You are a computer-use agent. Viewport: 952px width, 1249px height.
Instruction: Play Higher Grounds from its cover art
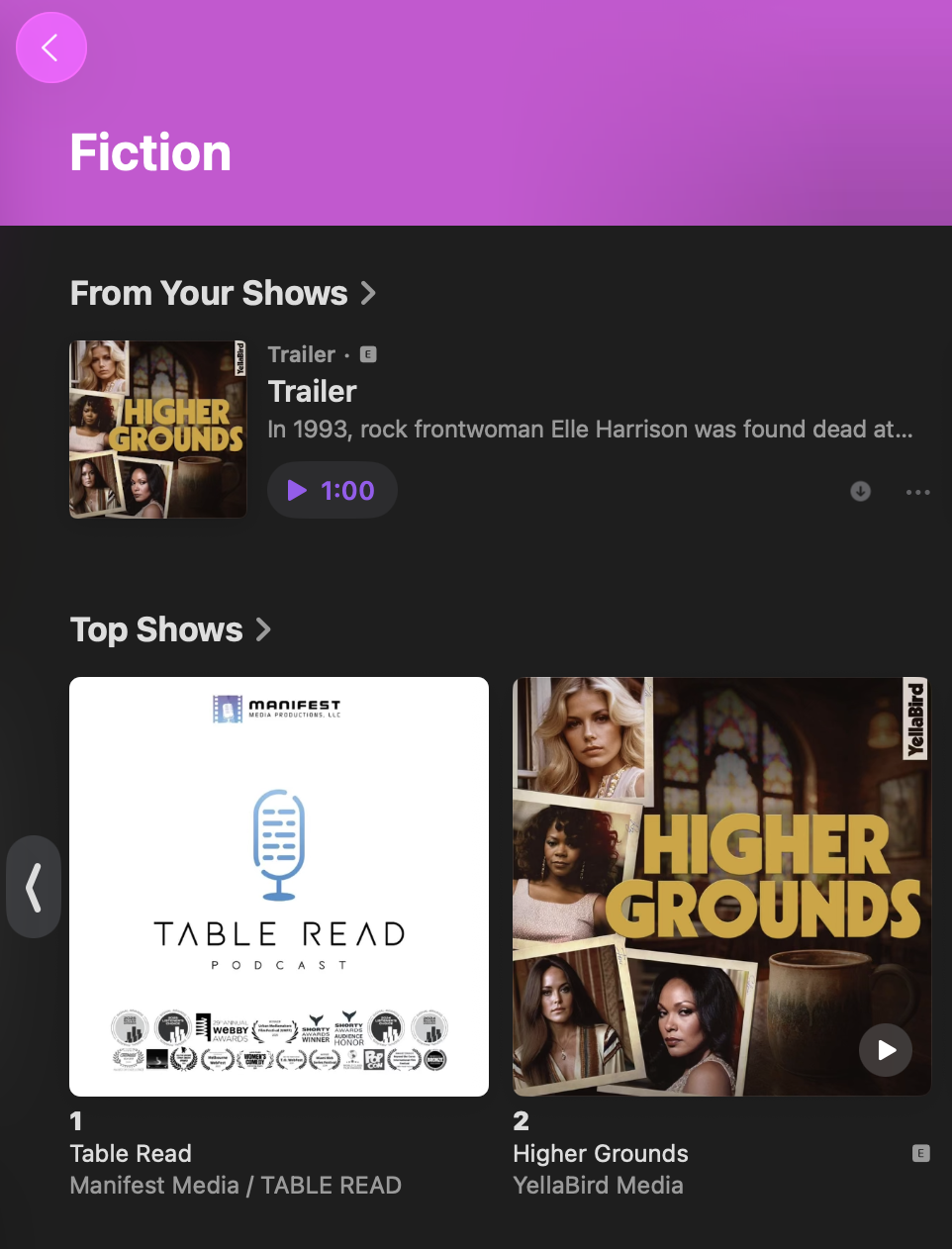[x=886, y=1050]
